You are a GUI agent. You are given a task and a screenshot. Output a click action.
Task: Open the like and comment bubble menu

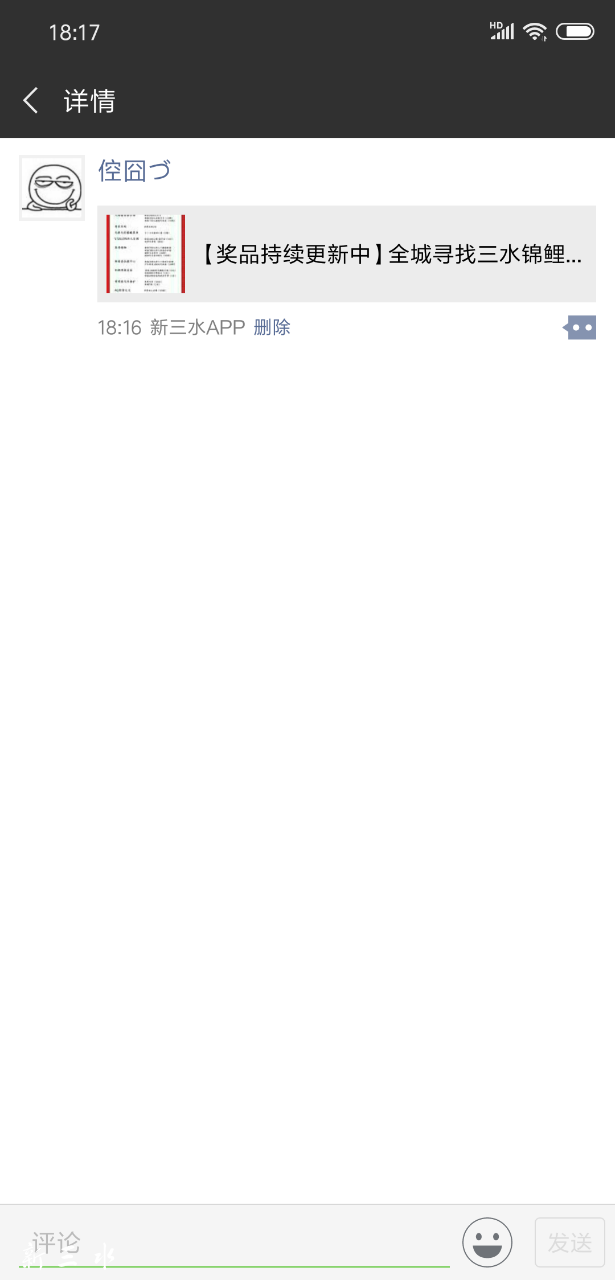pos(581,327)
